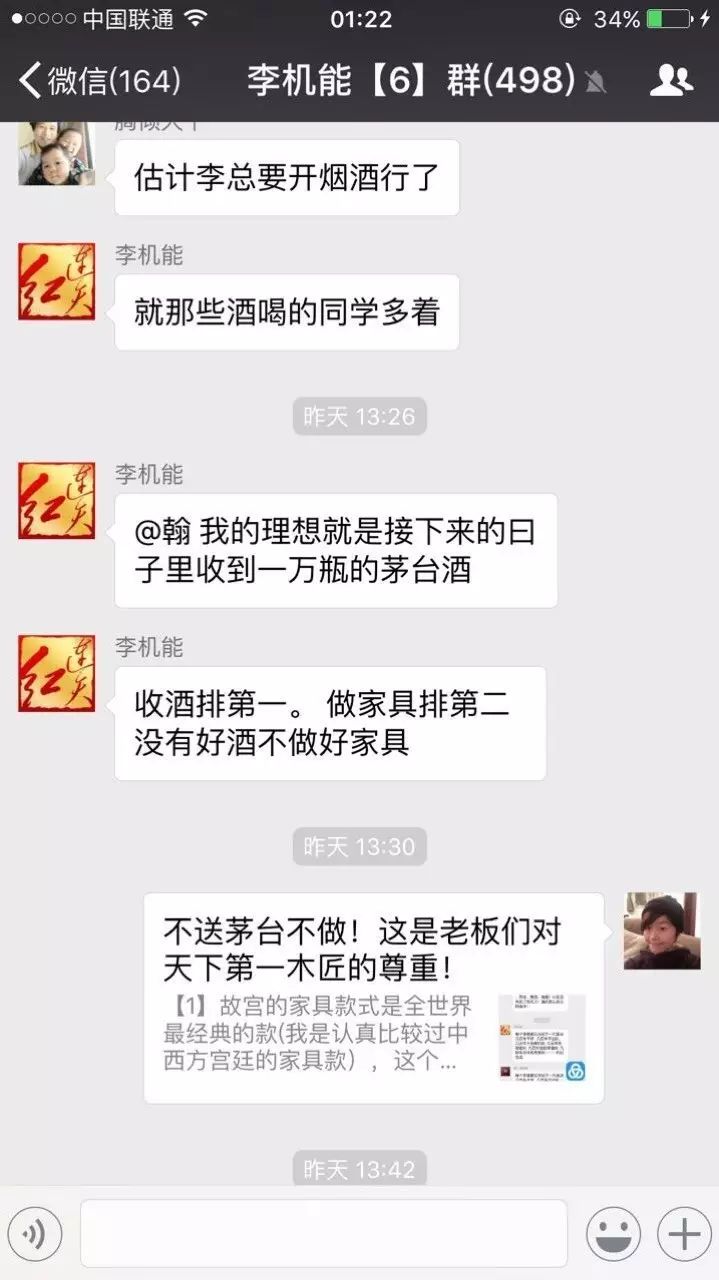The width and height of the screenshot is (719, 1280).
Task: Open the shared link about 不送茅台不做
Action: tap(373, 997)
